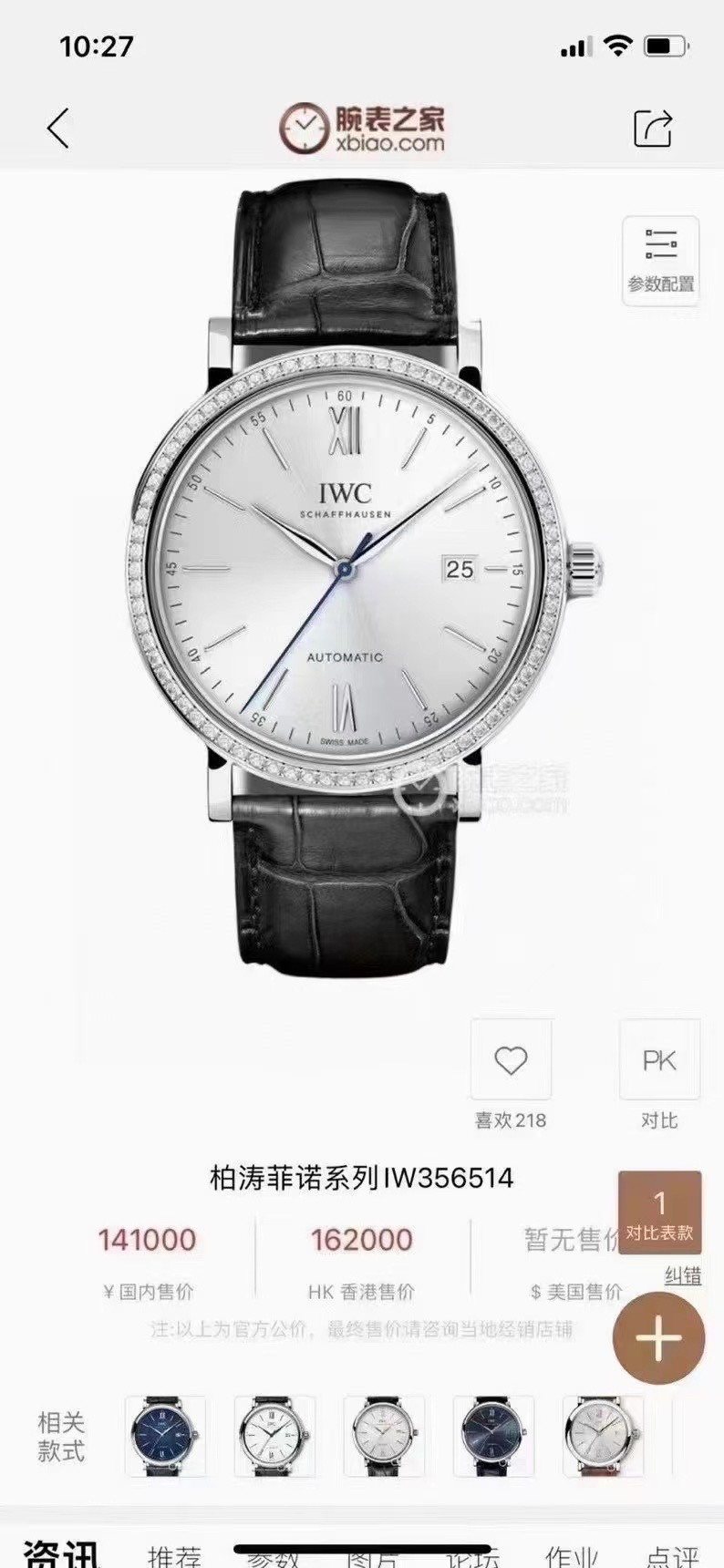Screen dimensions: 724x1568
Task: Switch to the 推荐 tab
Action: (x=174, y=1553)
